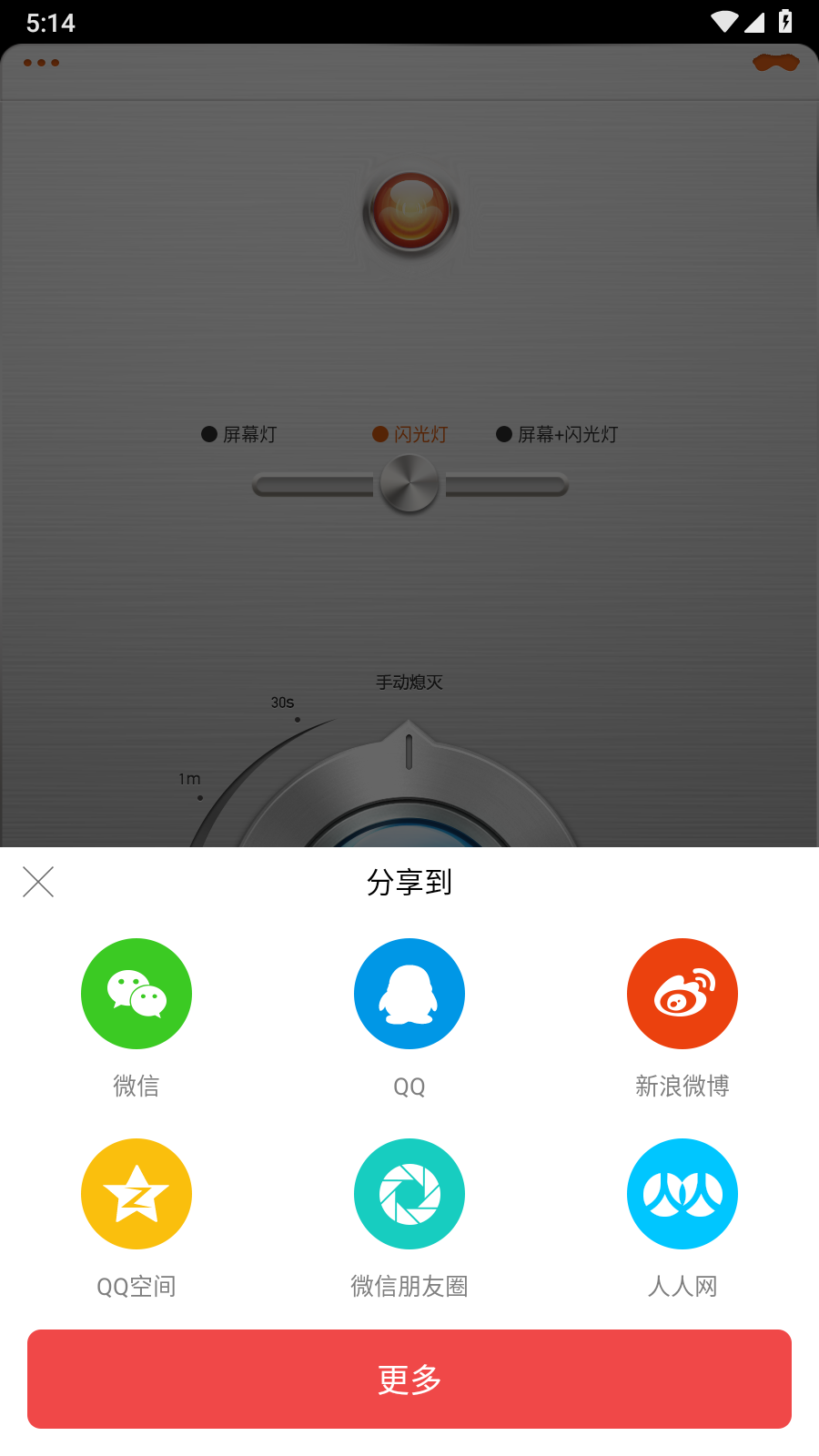Tap the curved icon in top right corner
819x1456 pixels.
[775, 62]
